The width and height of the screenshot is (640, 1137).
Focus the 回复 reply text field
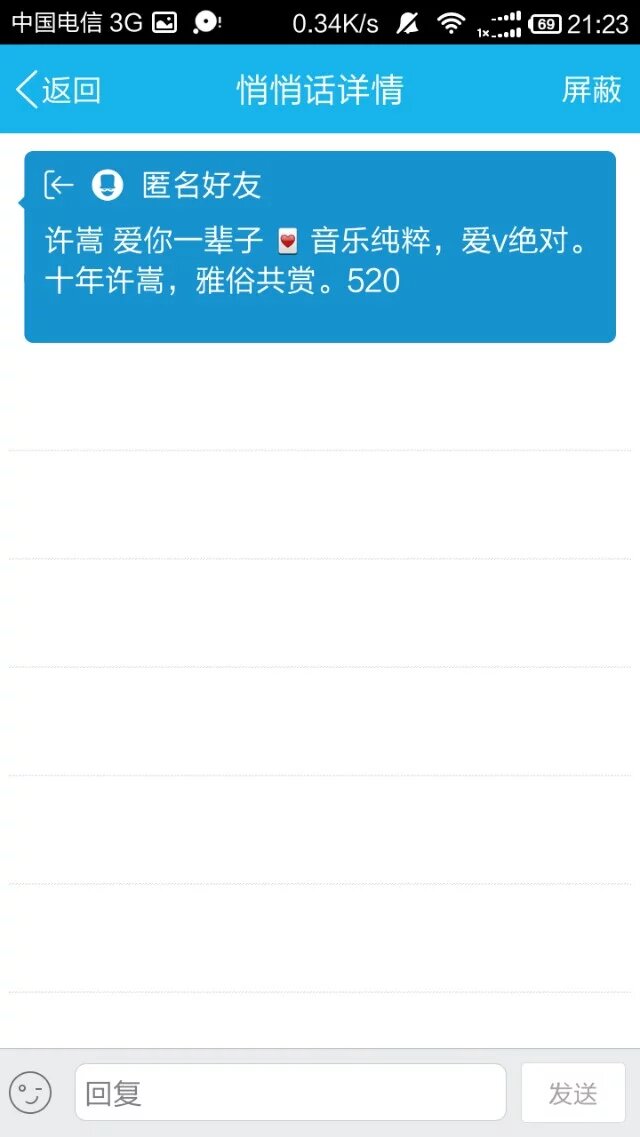tap(290, 1093)
